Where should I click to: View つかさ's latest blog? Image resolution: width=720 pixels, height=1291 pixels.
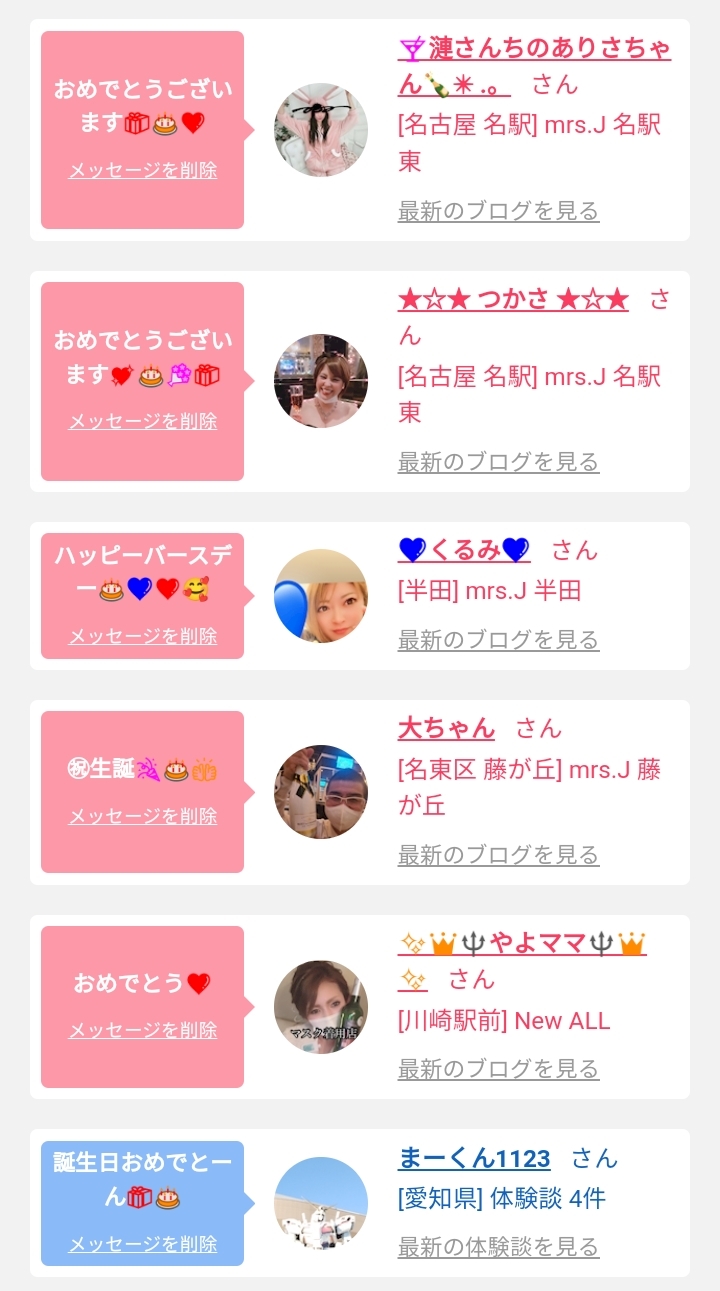498,462
